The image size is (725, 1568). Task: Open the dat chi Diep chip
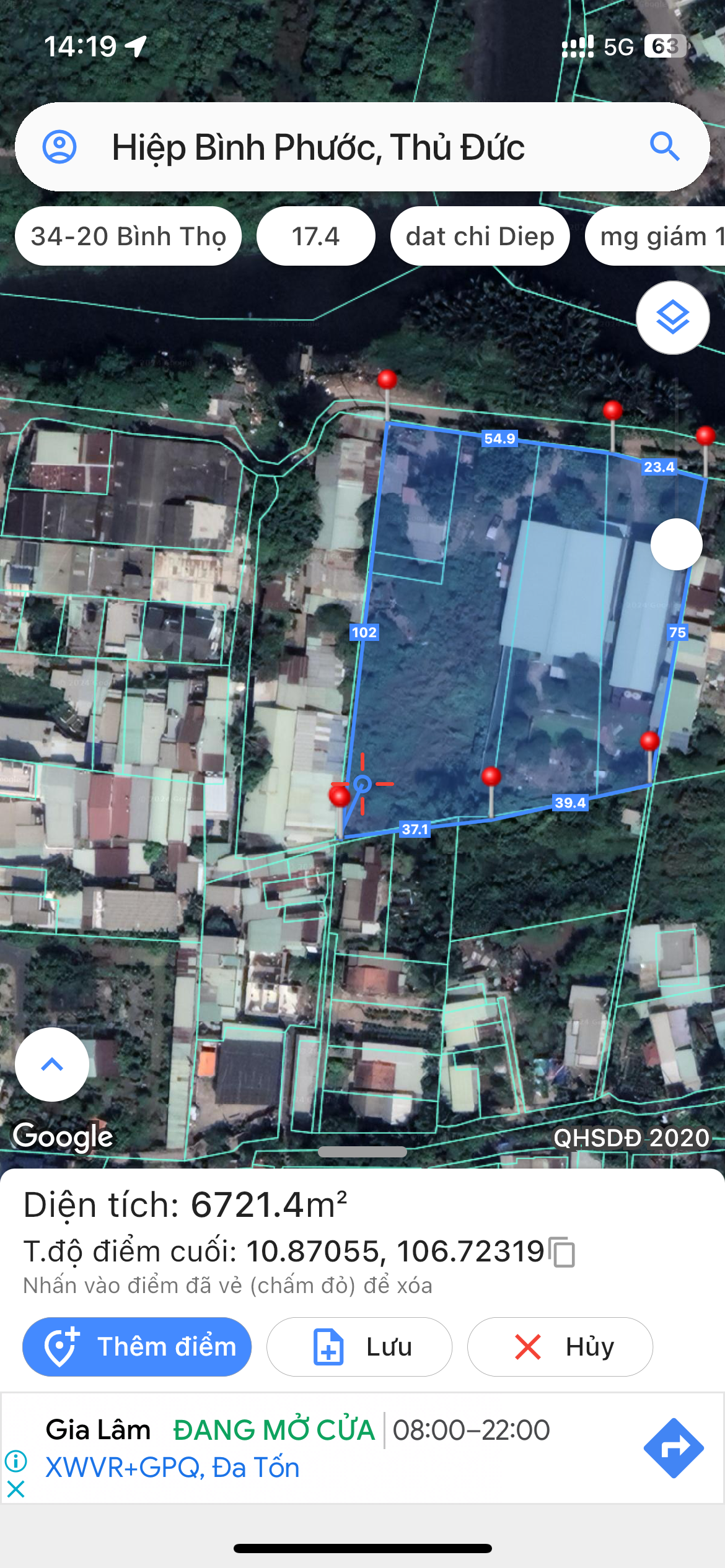click(x=480, y=236)
